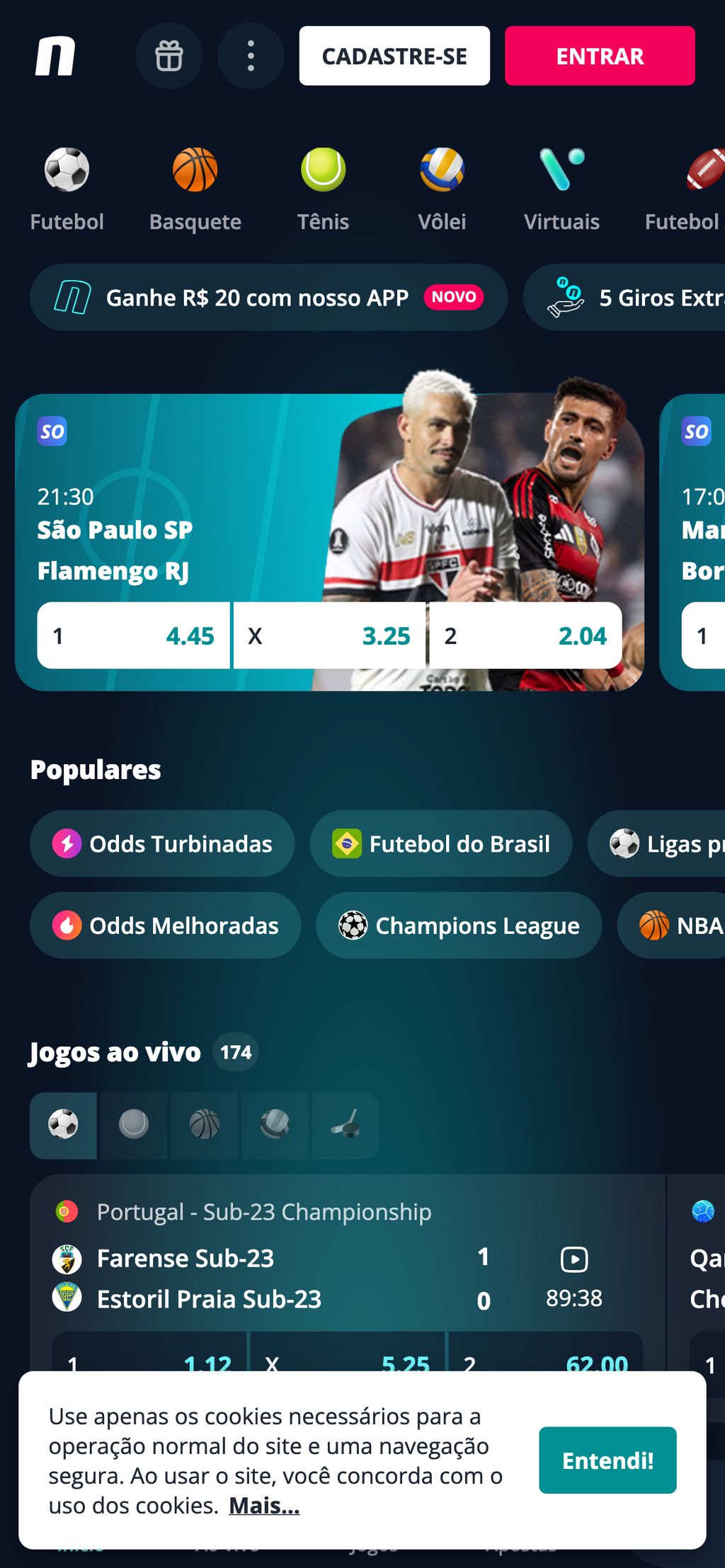The width and height of the screenshot is (725, 1568).
Task: Open the Odds Melhoradas chip
Action: pyautogui.click(x=165, y=925)
